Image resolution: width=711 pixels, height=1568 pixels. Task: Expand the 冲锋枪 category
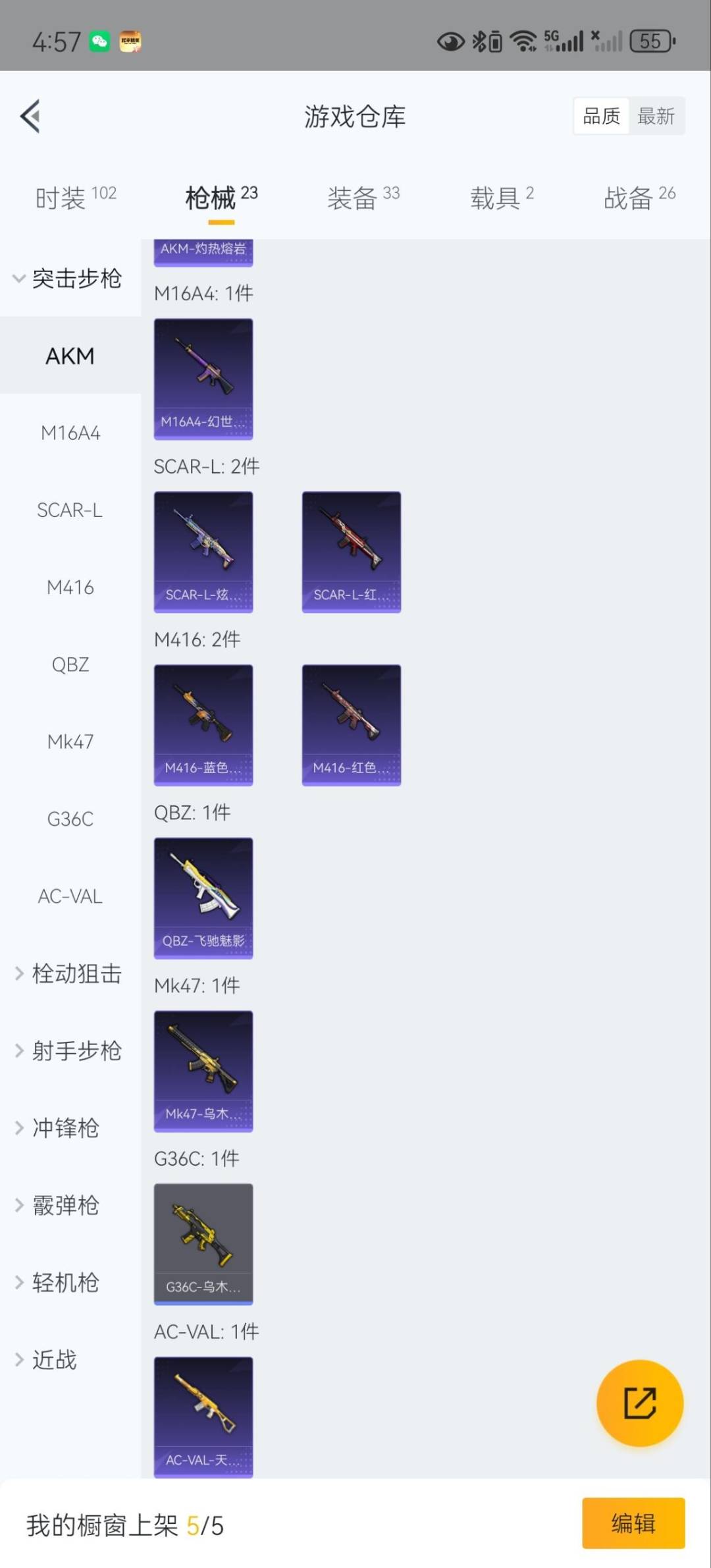(59, 1128)
